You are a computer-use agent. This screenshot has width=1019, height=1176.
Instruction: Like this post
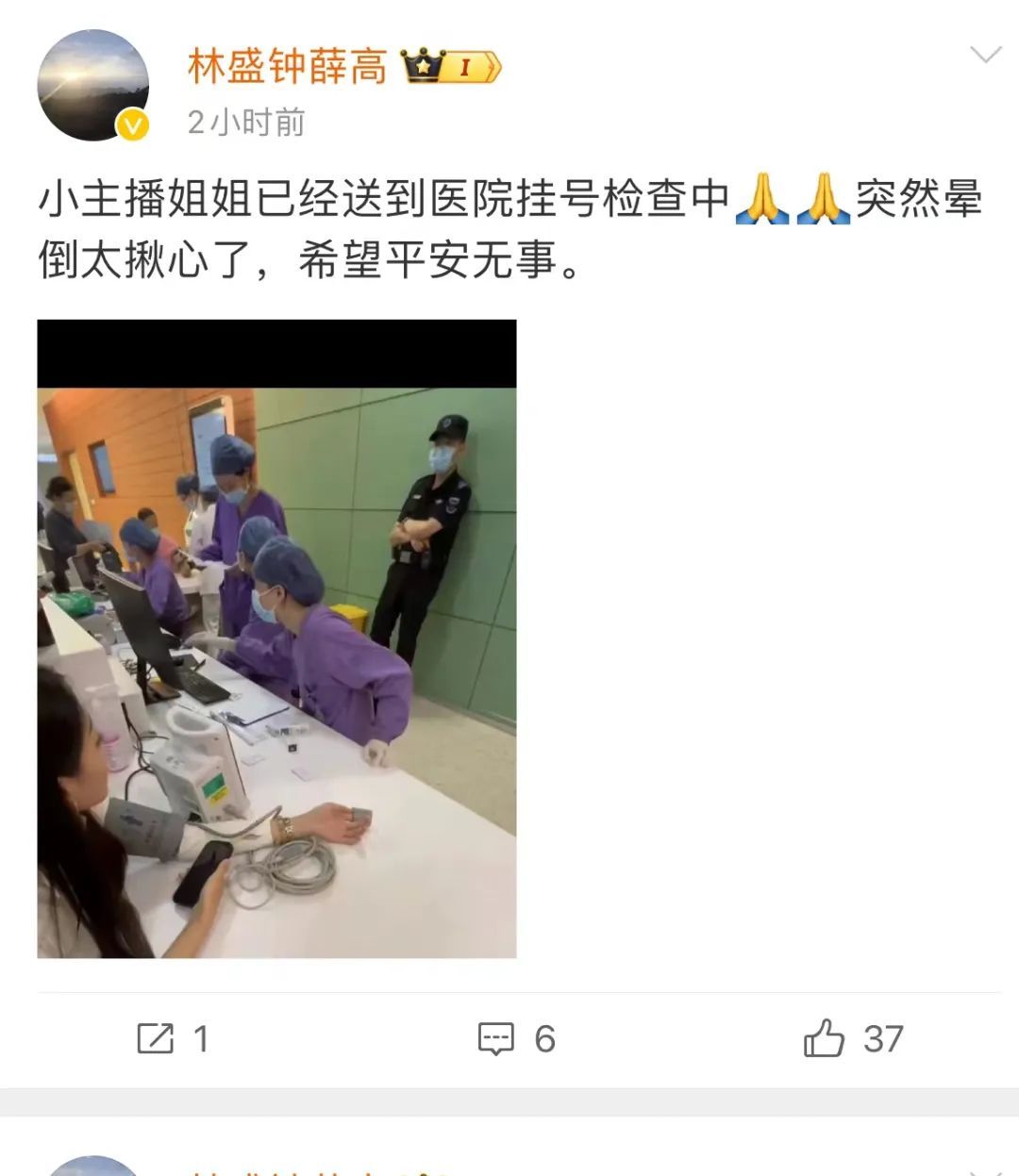point(852,1038)
